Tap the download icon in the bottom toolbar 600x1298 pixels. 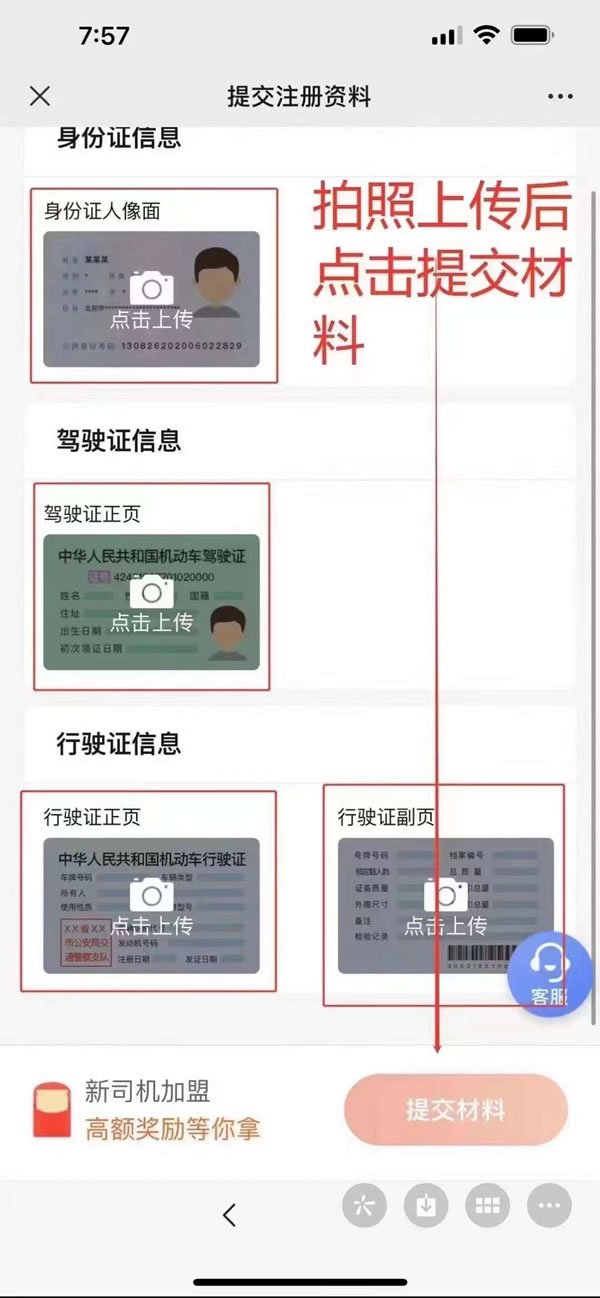click(x=426, y=1206)
